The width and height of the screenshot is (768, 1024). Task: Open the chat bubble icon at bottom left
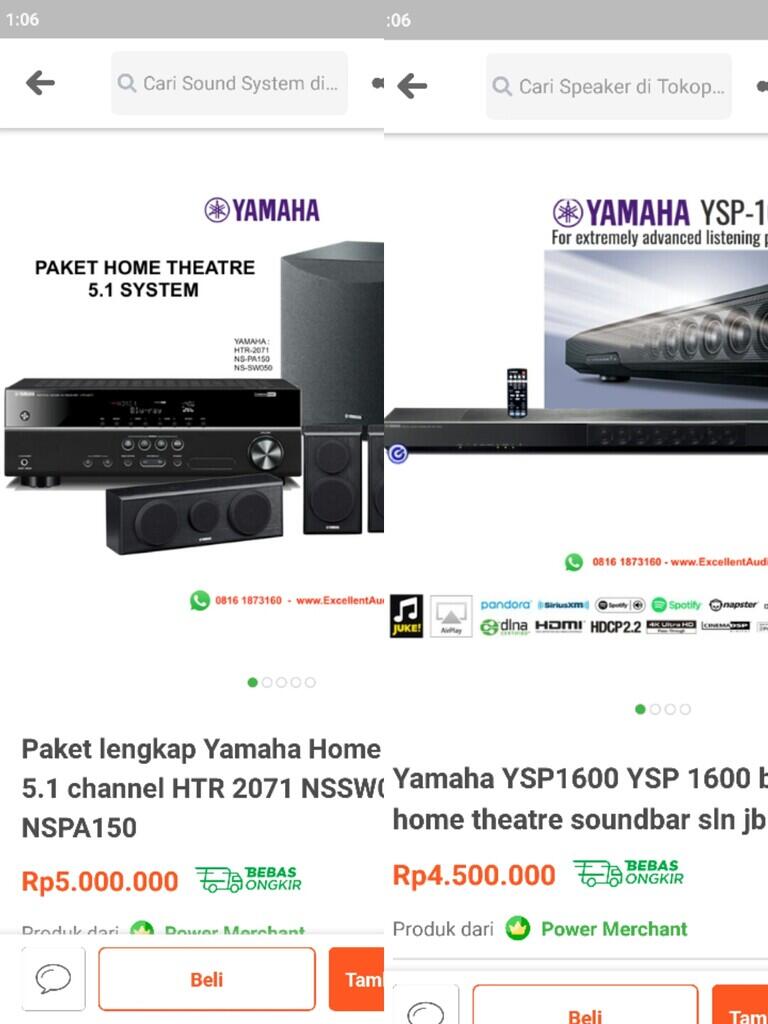pos(53,979)
